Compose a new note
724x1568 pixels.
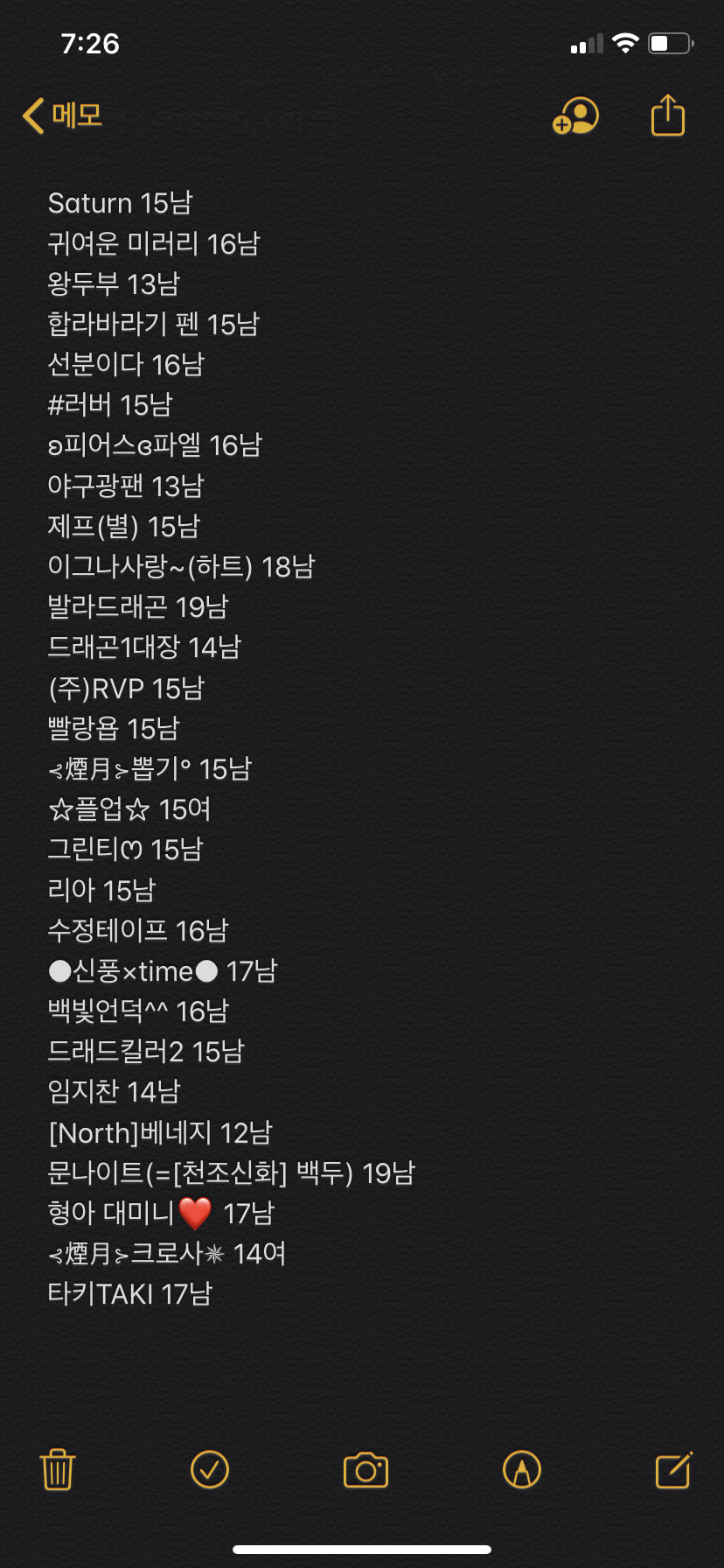(x=674, y=1469)
